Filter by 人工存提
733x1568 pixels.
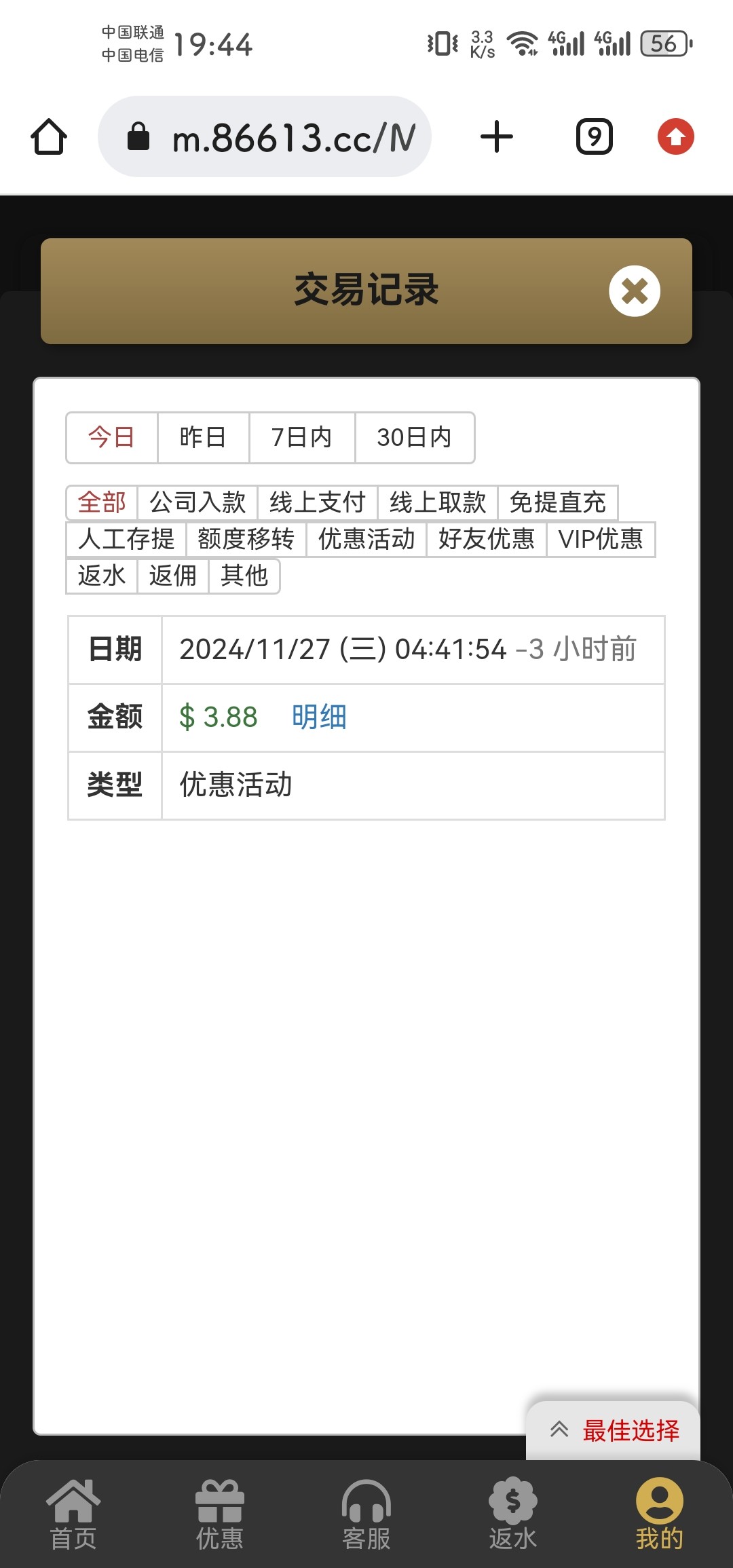click(126, 540)
